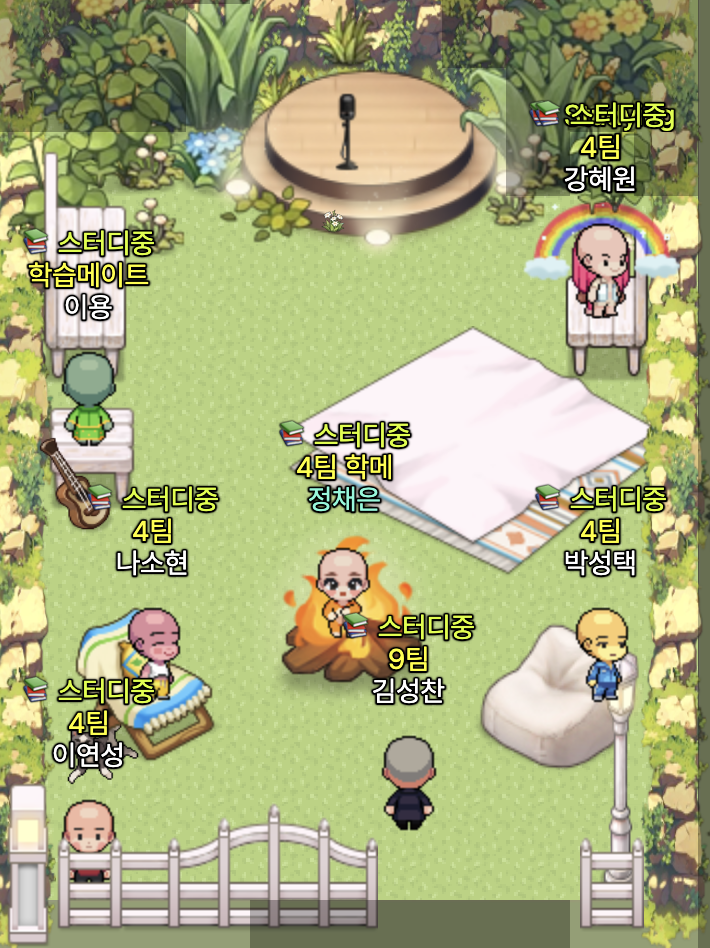Tap 강혜원's avatar on the white chair

[x=602, y=270]
